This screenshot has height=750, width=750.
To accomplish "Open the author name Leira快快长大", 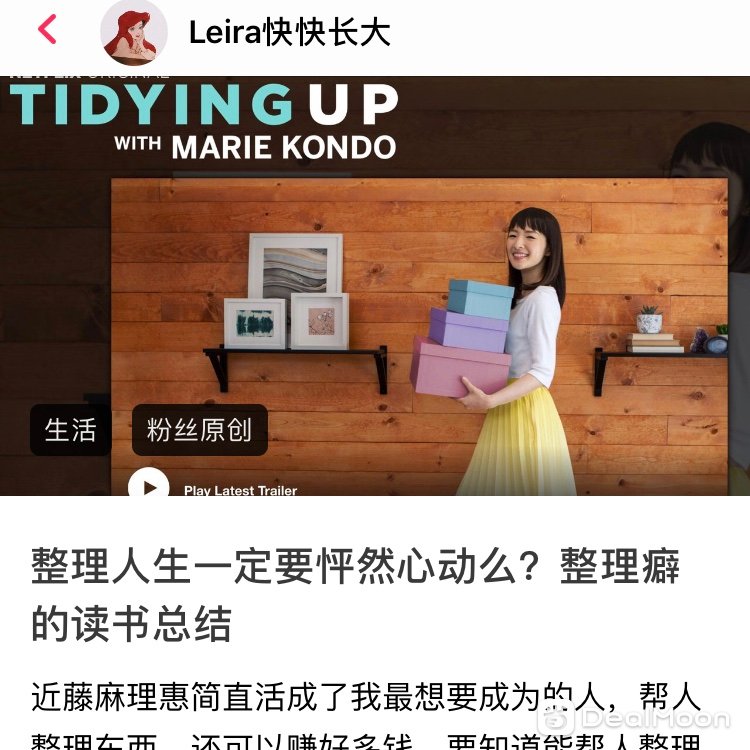I will point(289,32).
